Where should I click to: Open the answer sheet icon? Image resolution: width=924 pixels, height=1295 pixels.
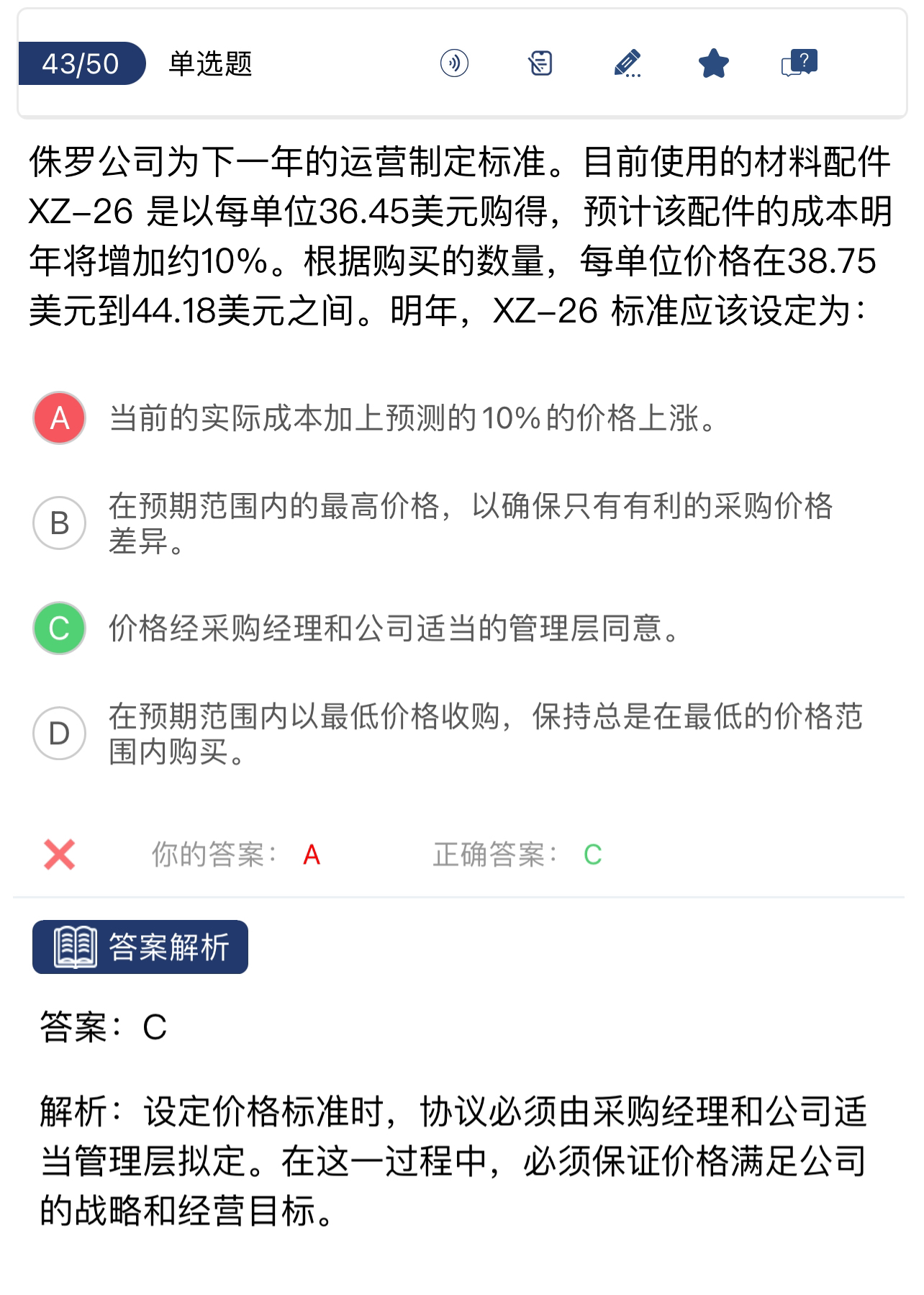540,63
